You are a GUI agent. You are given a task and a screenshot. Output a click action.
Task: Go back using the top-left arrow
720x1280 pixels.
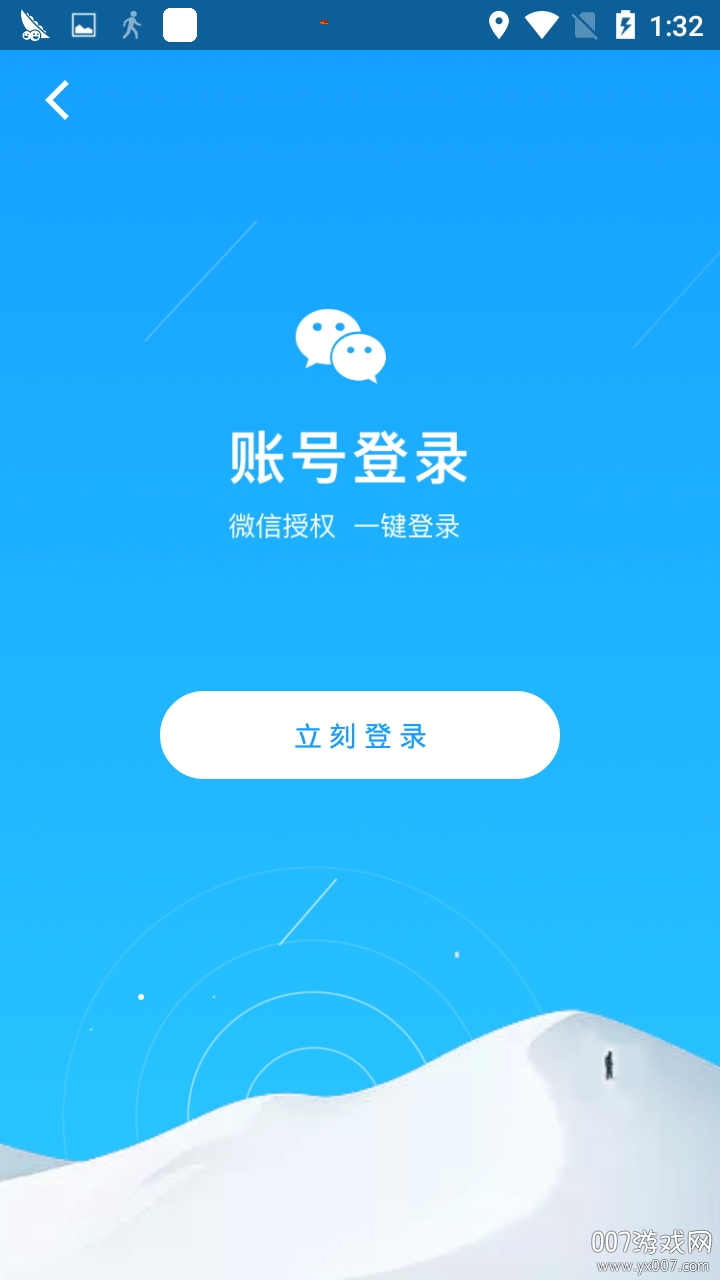(x=57, y=100)
